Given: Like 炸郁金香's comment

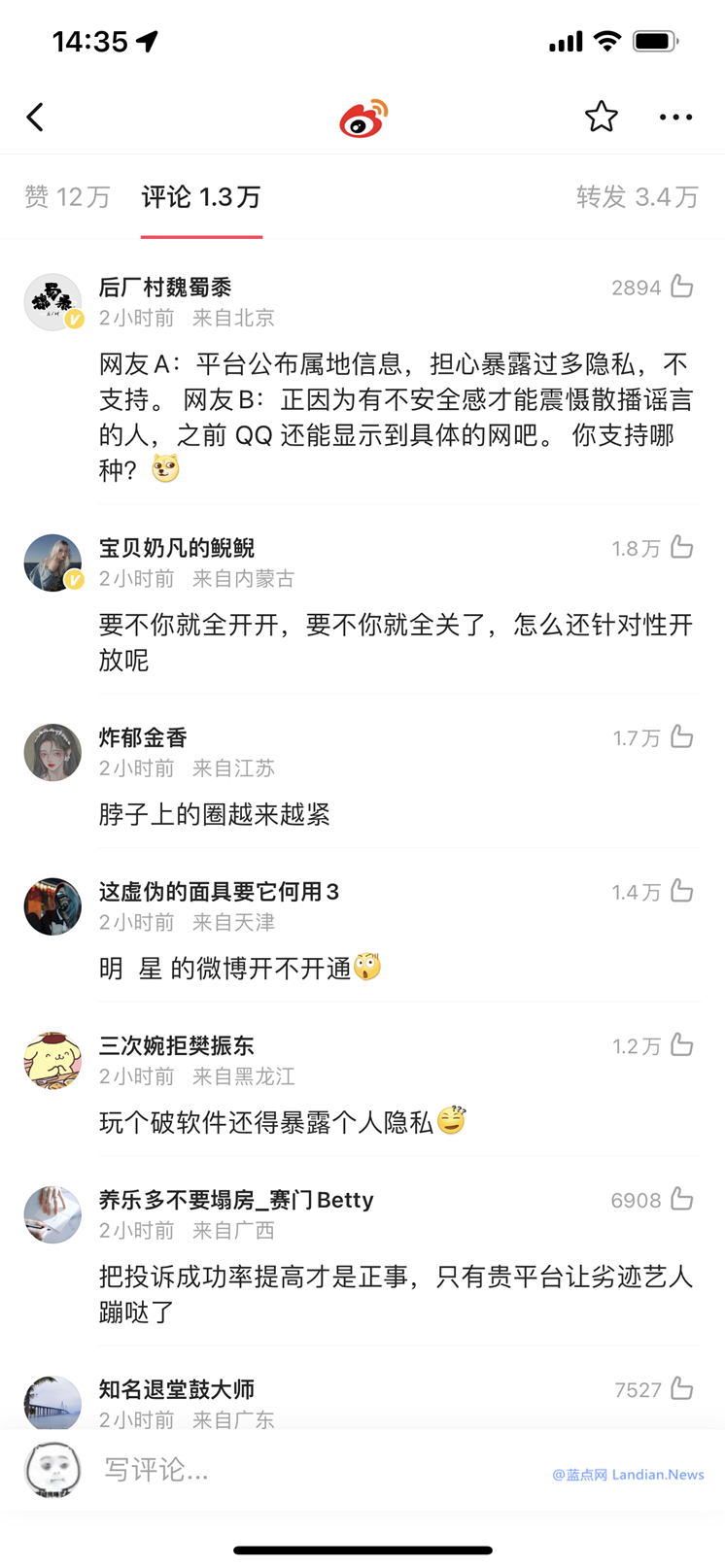Looking at the screenshot, I should pos(682,737).
